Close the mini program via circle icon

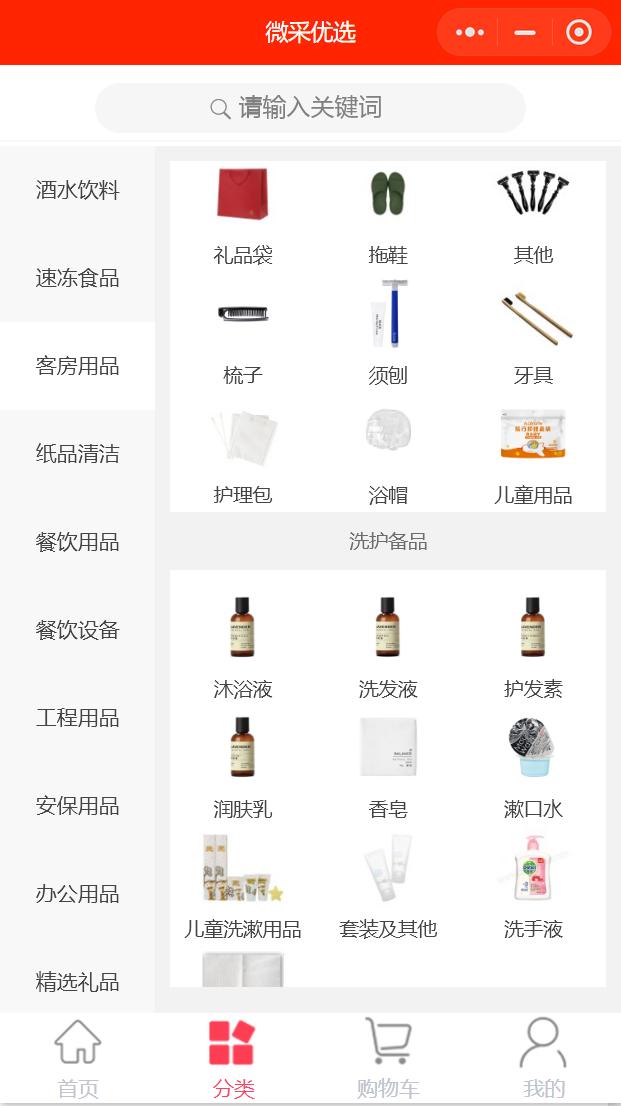(579, 32)
